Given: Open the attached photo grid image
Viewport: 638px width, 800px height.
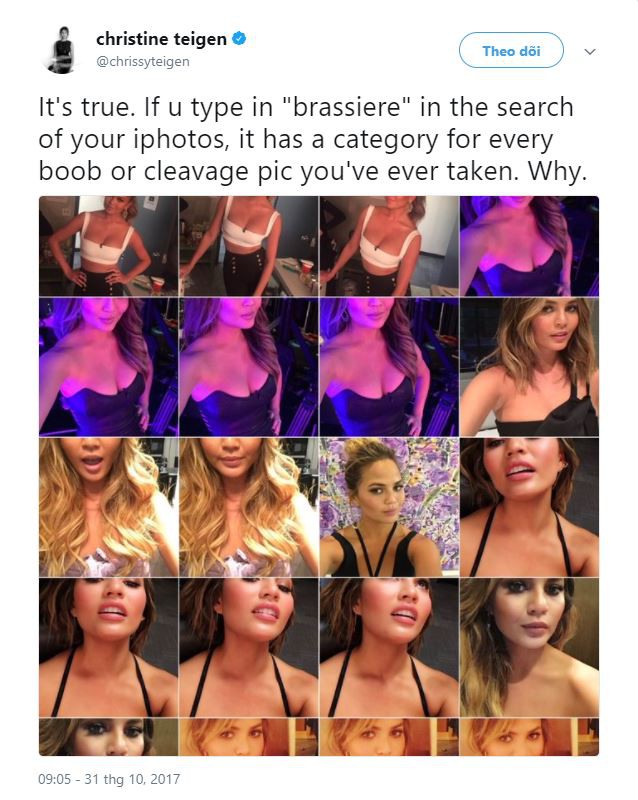Looking at the screenshot, I should 319,475.
